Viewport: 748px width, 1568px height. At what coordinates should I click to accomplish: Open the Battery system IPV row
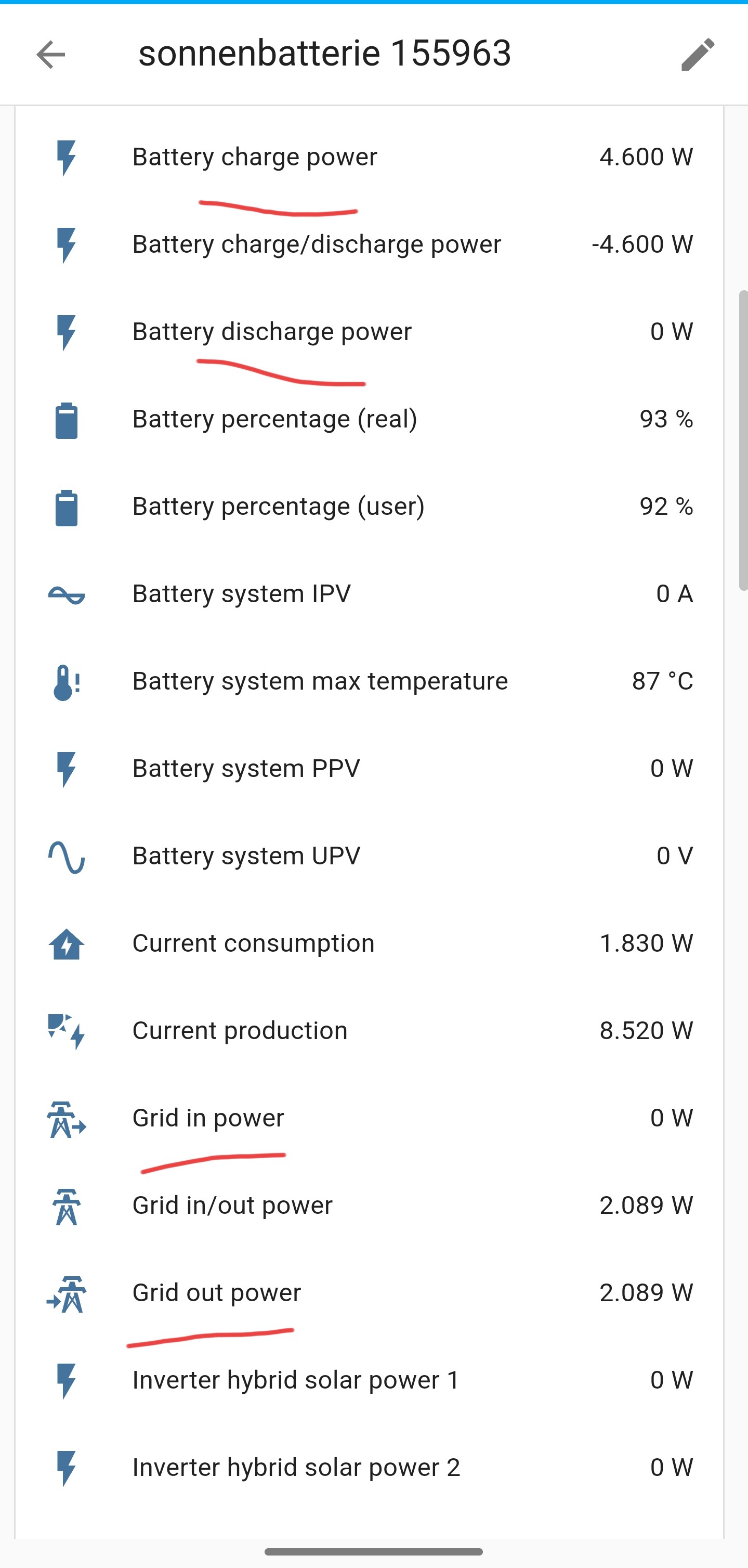(370, 594)
